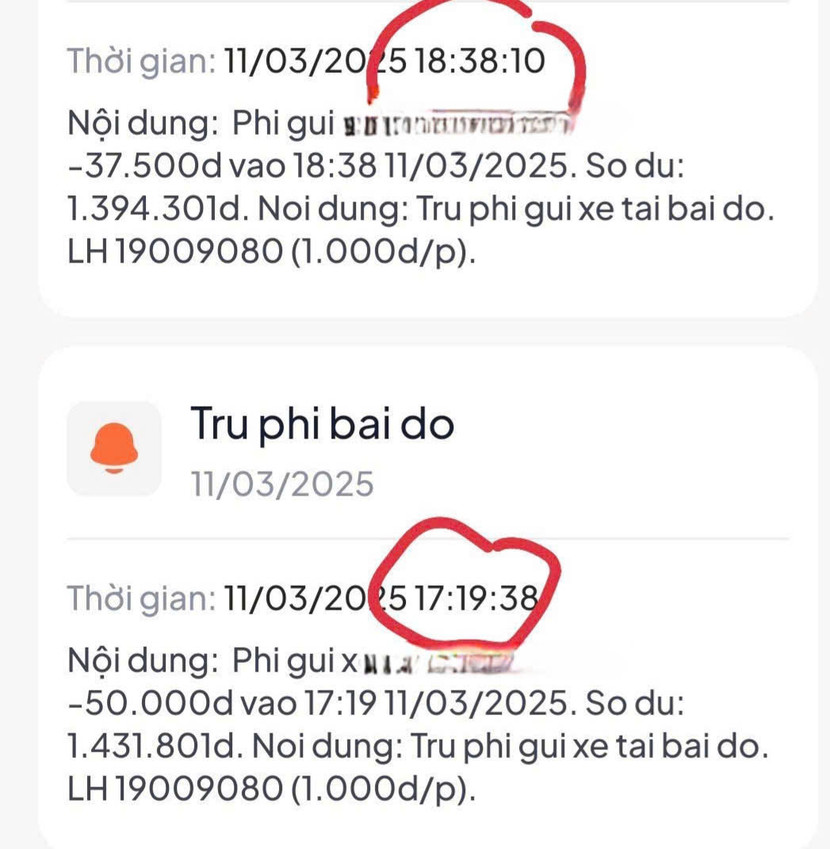This screenshot has width=830, height=849.
Task: Click the Nội dung text in first notification
Action: point(139,122)
